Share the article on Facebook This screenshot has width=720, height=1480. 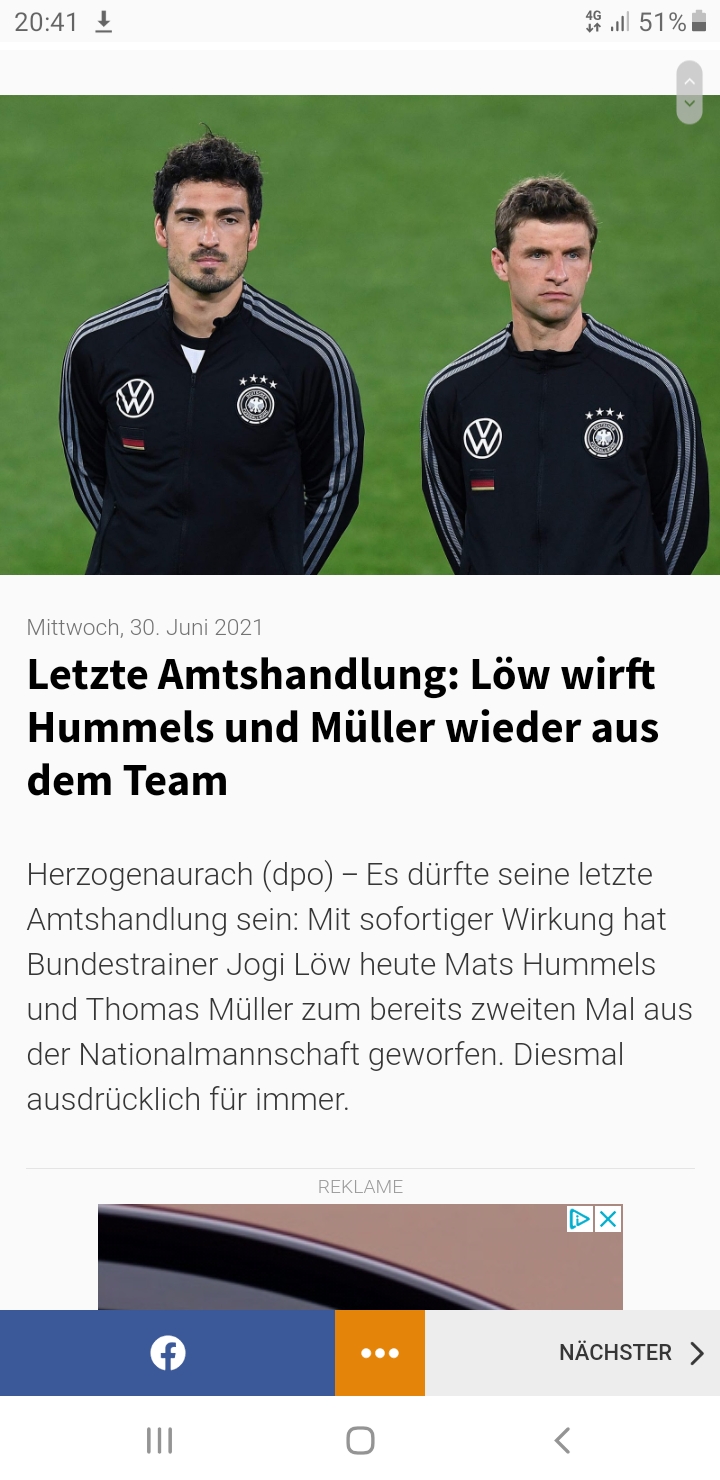(167, 1353)
